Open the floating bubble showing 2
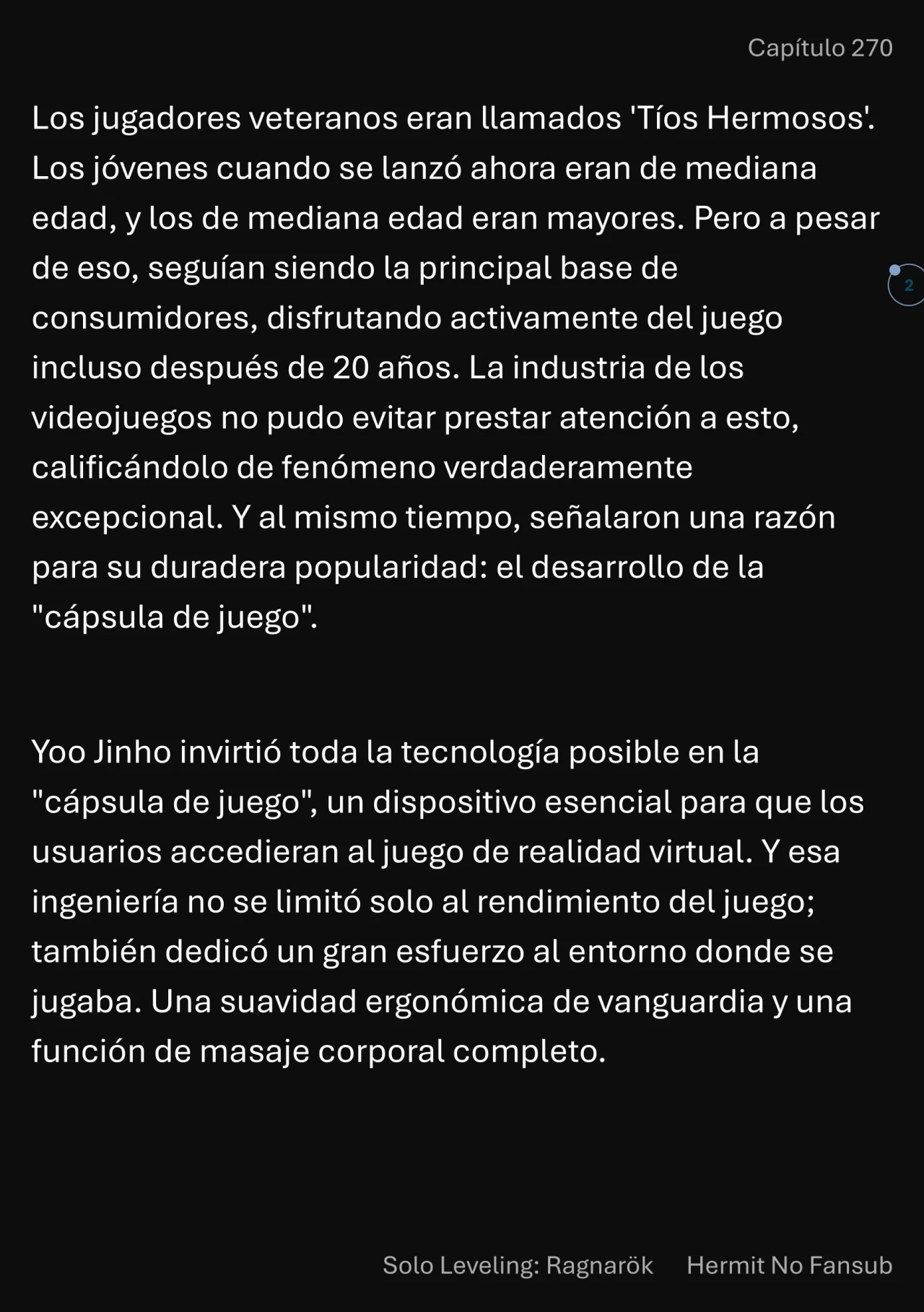This screenshot has height=1312, width=924. pos(907,285)
